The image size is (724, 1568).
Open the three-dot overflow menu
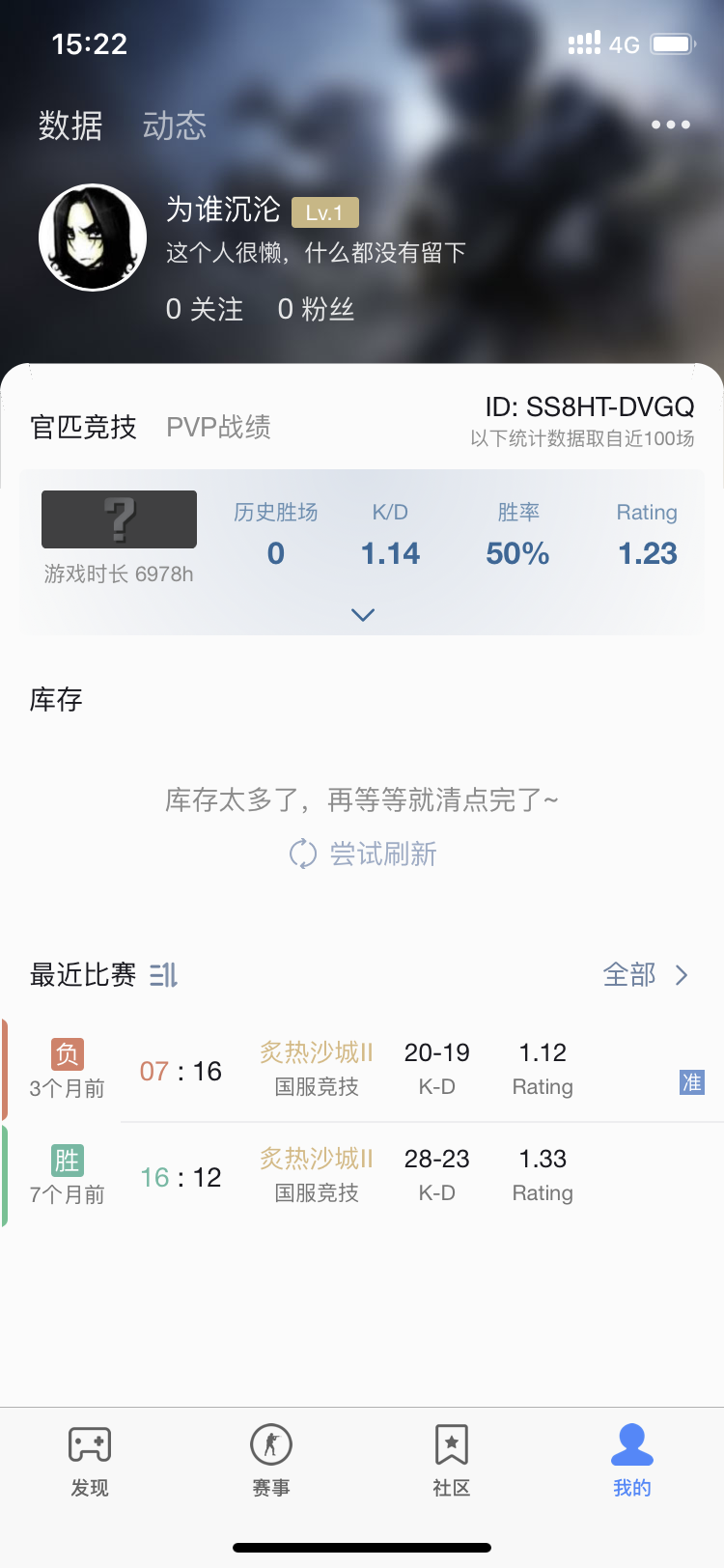point(670,125)
